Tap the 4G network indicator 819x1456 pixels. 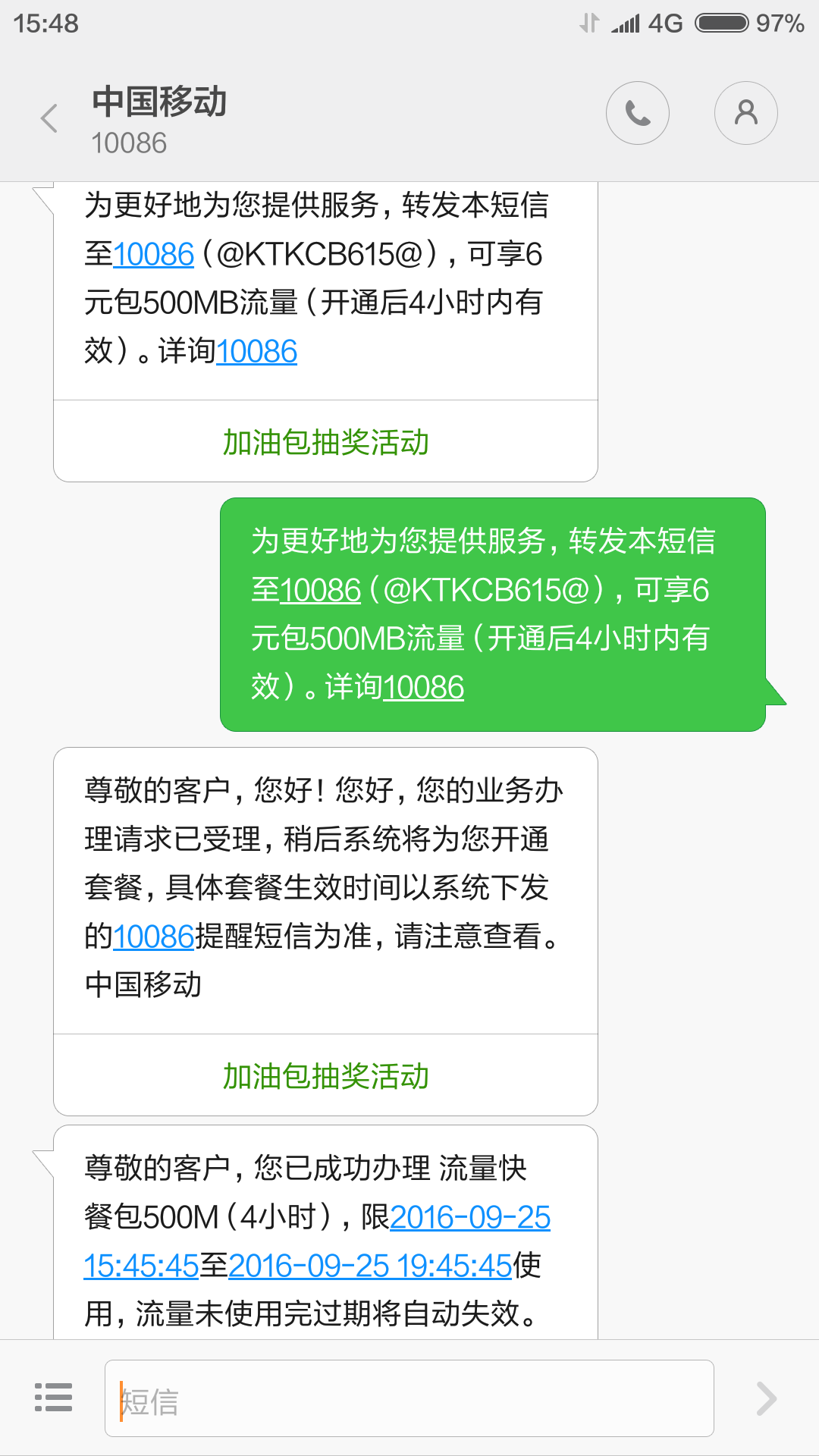666,23
